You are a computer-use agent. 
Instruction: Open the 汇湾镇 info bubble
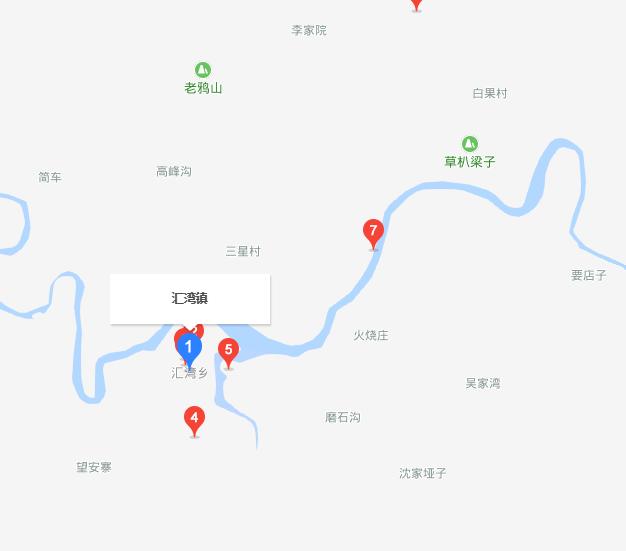tap(190, 298)
